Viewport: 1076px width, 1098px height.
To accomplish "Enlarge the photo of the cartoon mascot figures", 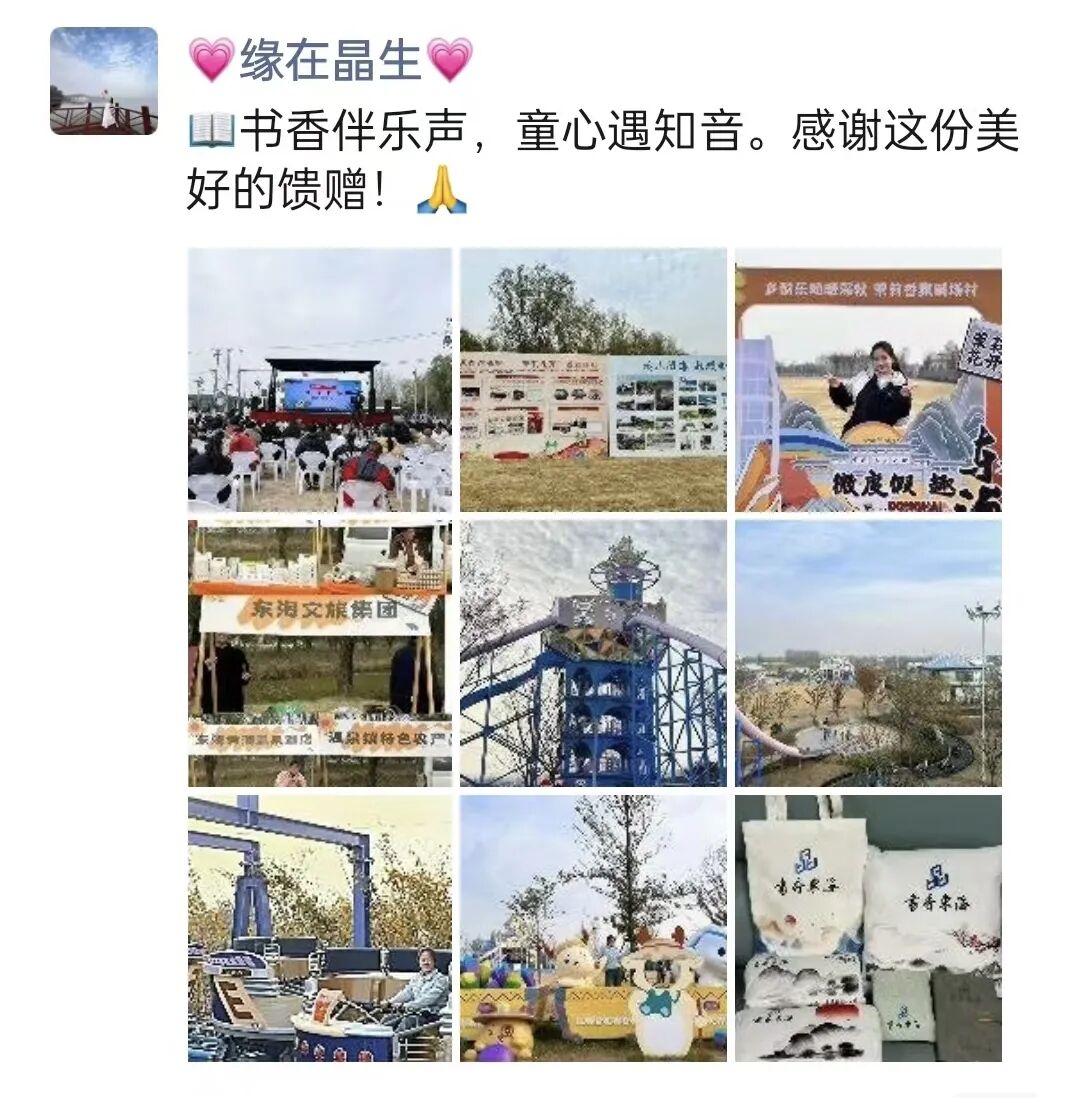I will (593, 928).
